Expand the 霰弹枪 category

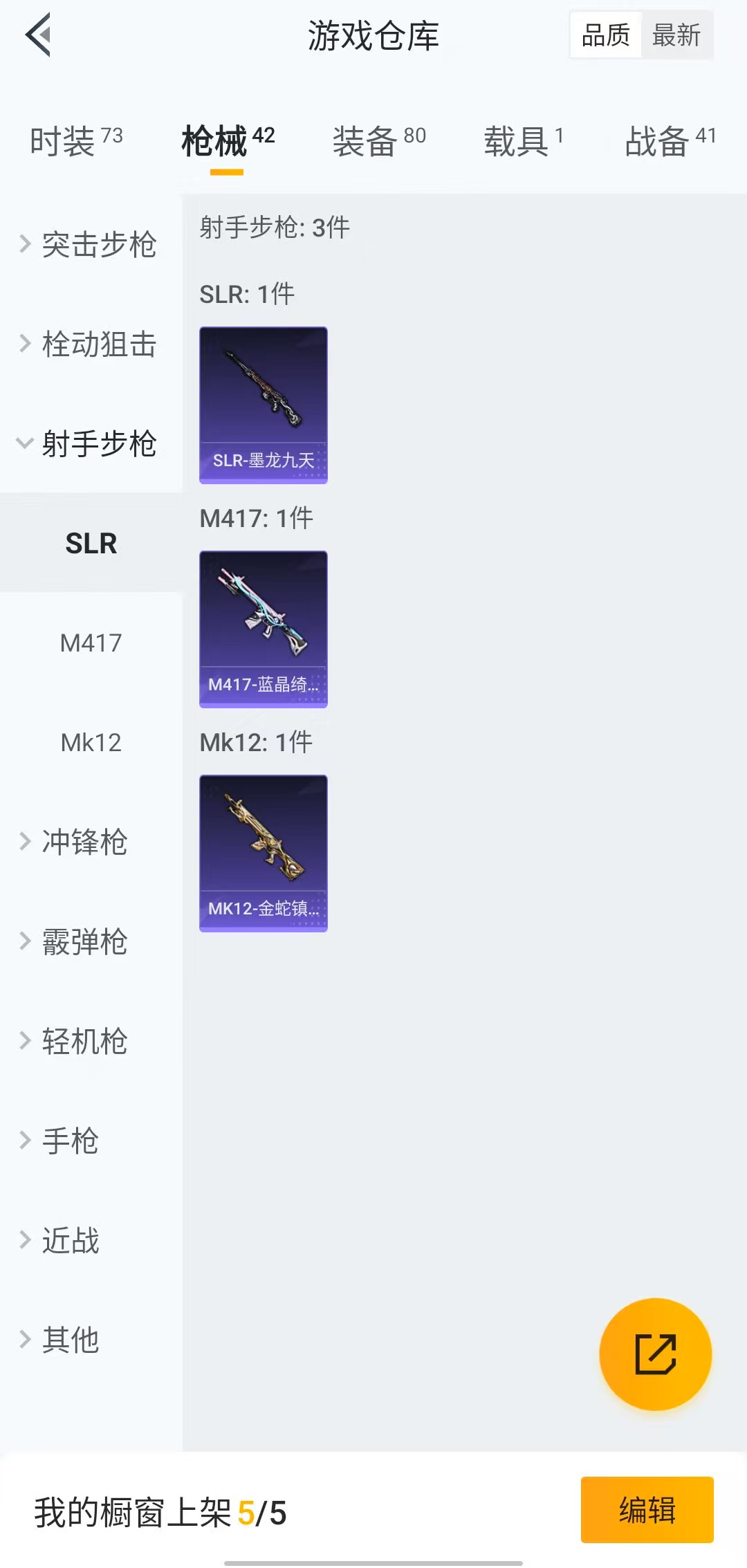tap(91, 941)
